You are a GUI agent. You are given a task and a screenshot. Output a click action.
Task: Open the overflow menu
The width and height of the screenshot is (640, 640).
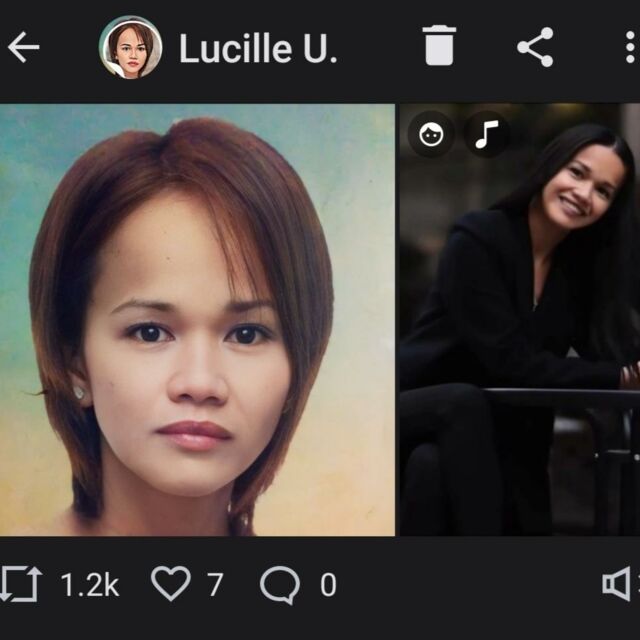(629, 47)
